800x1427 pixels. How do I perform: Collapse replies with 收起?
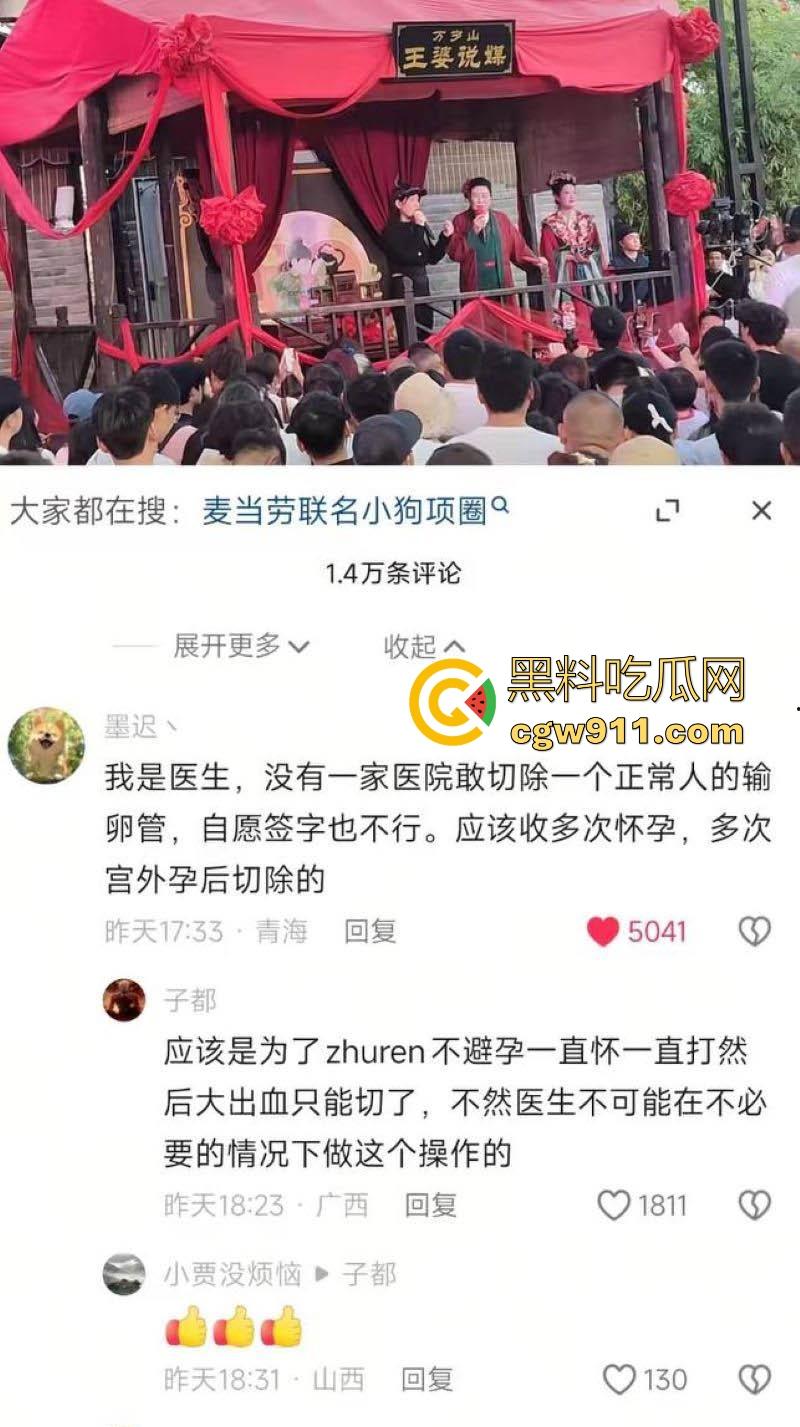pos(424,646)
